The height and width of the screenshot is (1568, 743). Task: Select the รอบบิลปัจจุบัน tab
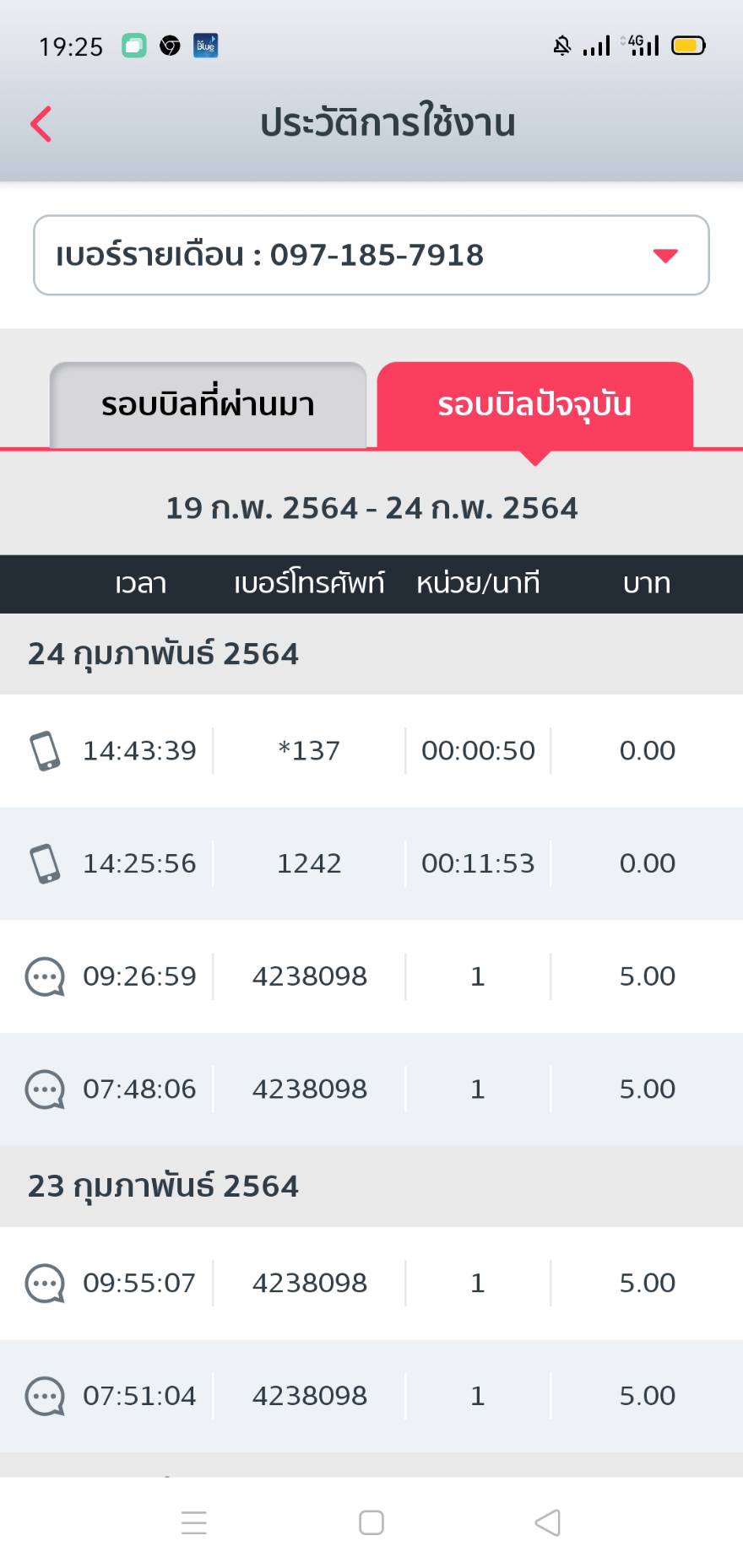(x=534, y=405)
